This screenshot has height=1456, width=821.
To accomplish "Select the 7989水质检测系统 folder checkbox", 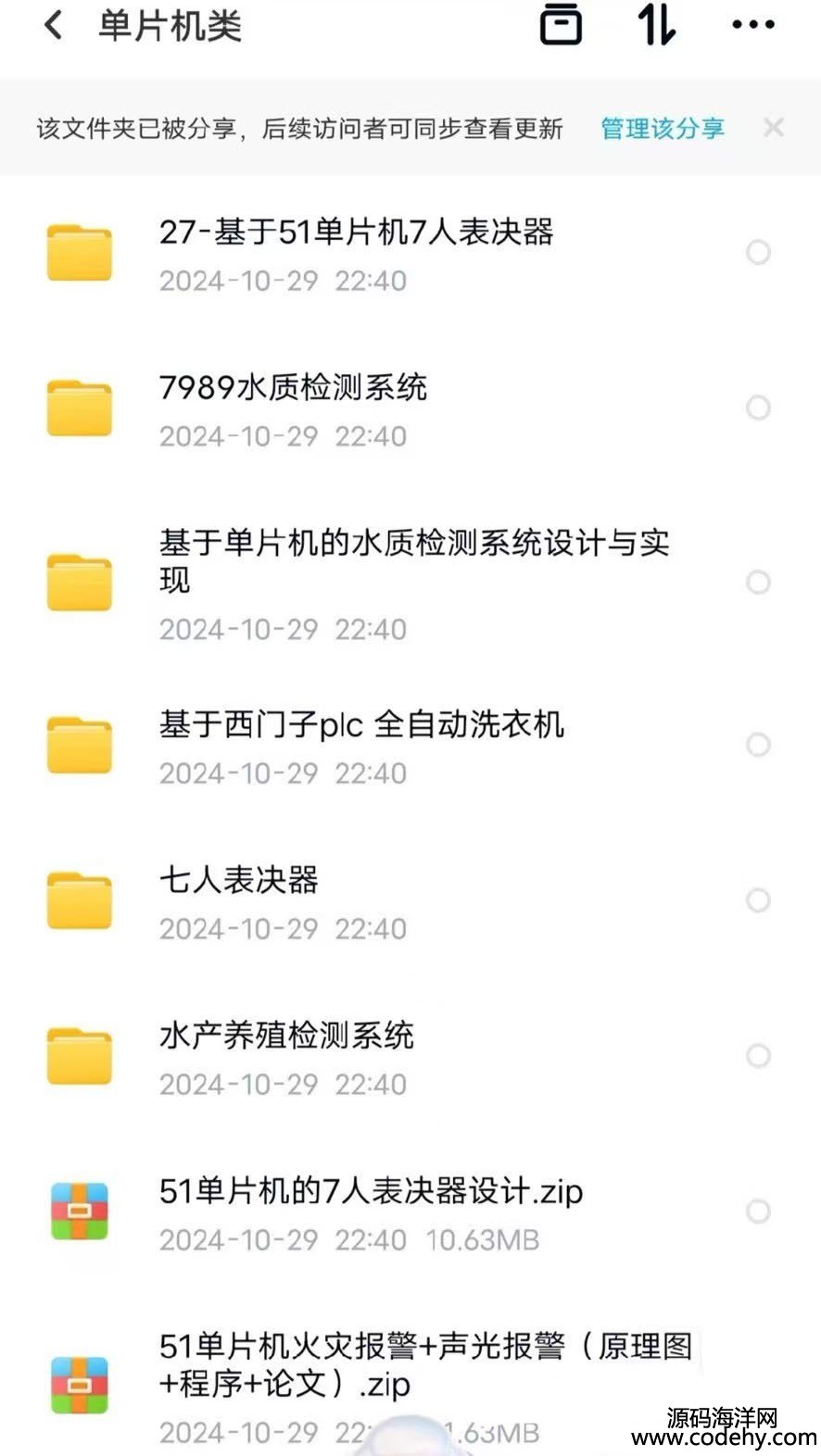I will (758, 408).
